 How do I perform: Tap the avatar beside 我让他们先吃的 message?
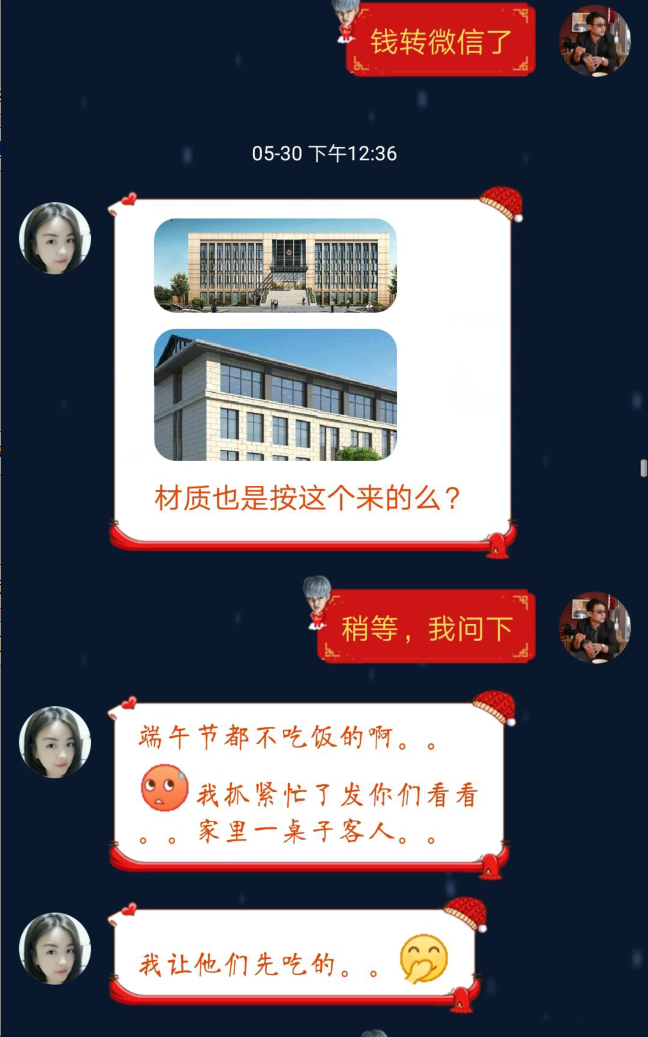[55, 948]
